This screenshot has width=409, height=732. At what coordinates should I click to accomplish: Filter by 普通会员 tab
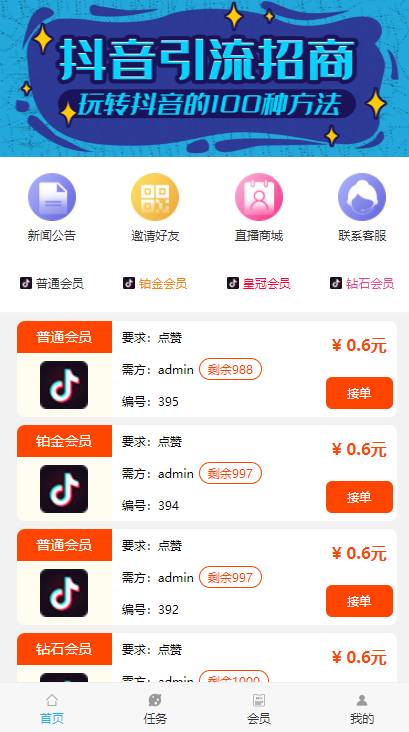pos(52,283)
